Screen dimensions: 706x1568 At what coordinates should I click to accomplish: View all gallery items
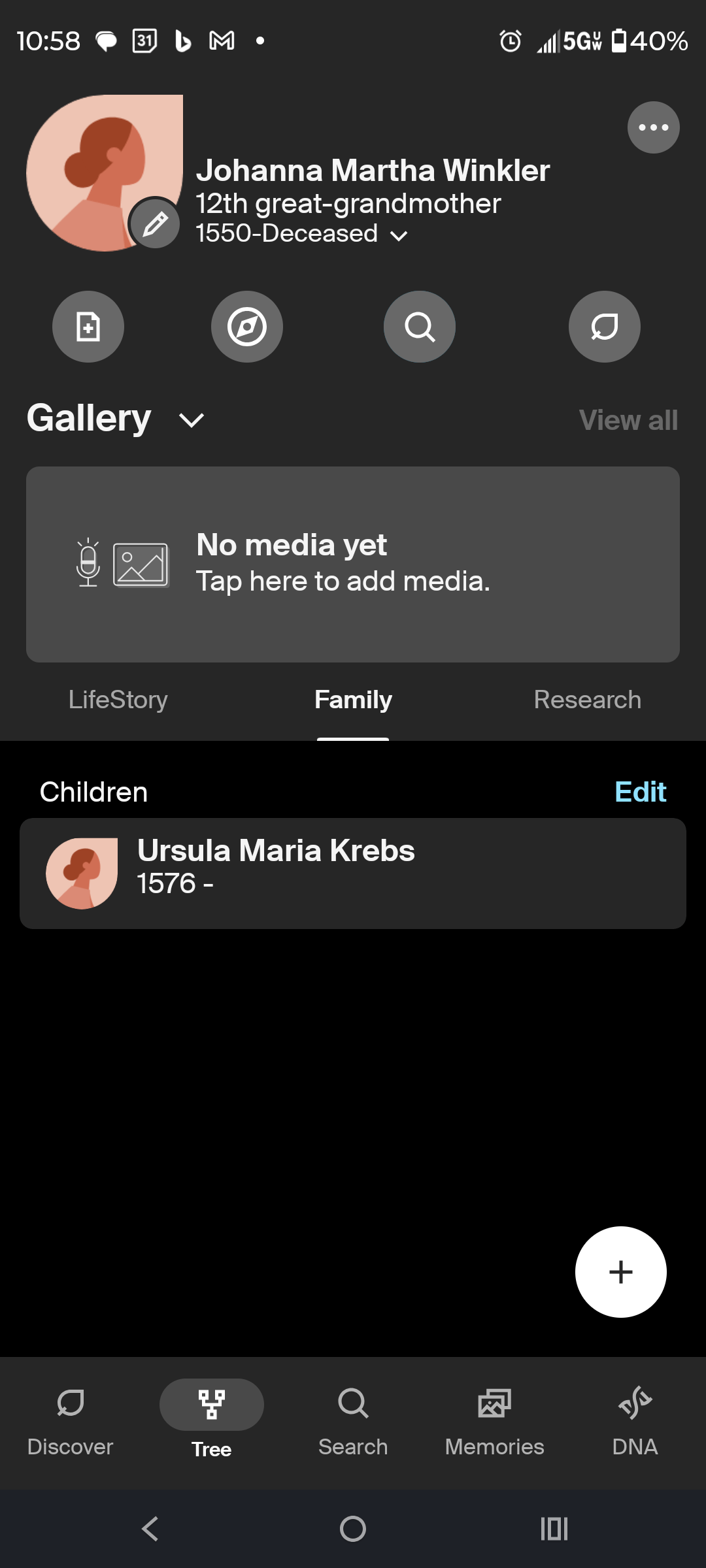tap(628, 420)
